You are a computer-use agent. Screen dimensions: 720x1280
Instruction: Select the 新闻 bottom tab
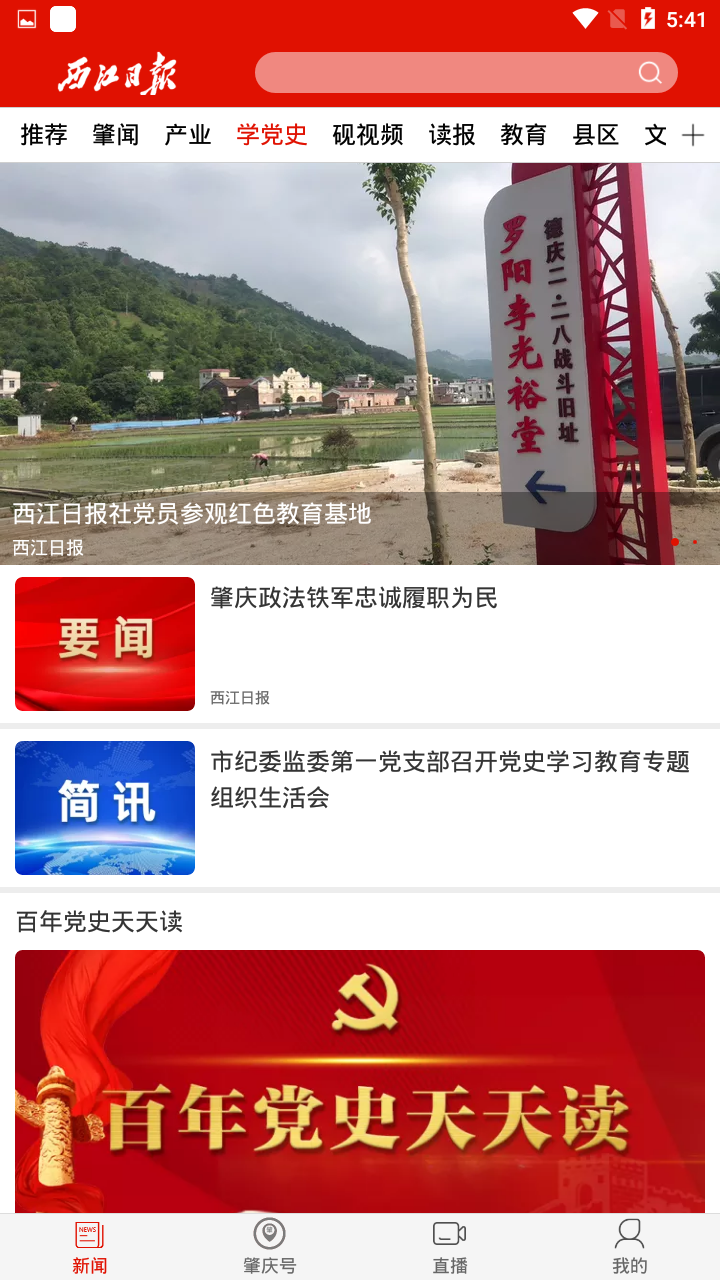(90, 1246)
